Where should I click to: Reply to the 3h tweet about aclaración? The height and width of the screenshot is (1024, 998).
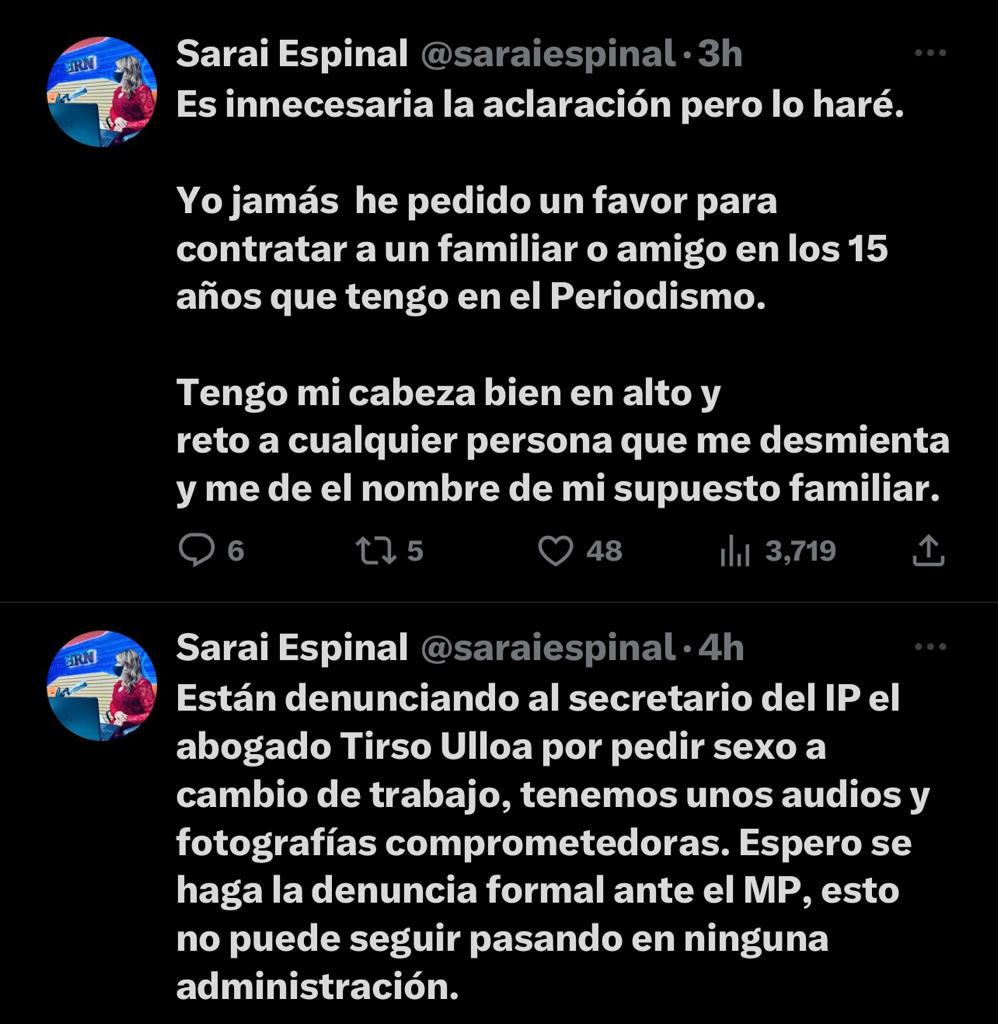point(197,550)
